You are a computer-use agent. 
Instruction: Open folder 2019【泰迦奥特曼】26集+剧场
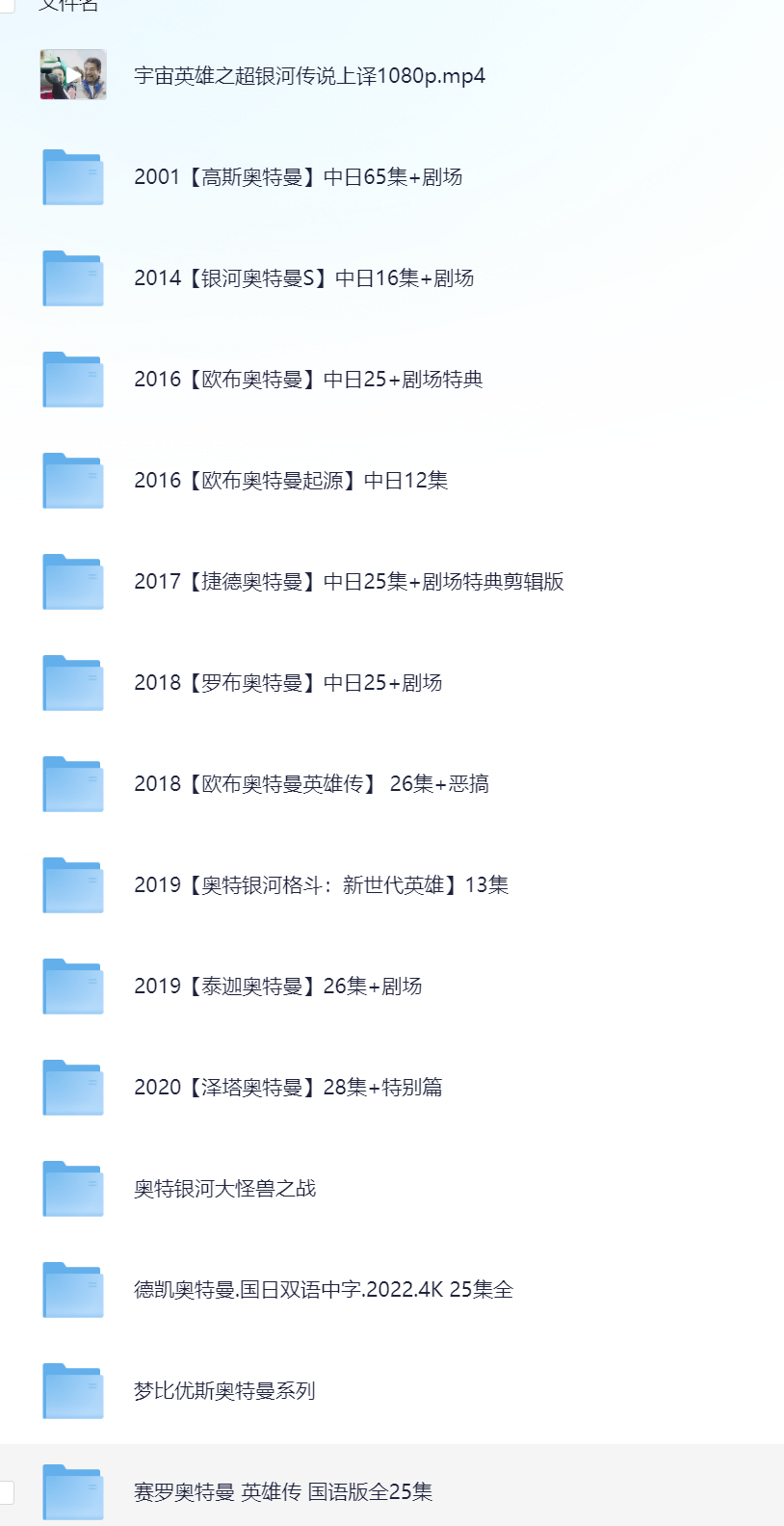[x=277, y=987]
